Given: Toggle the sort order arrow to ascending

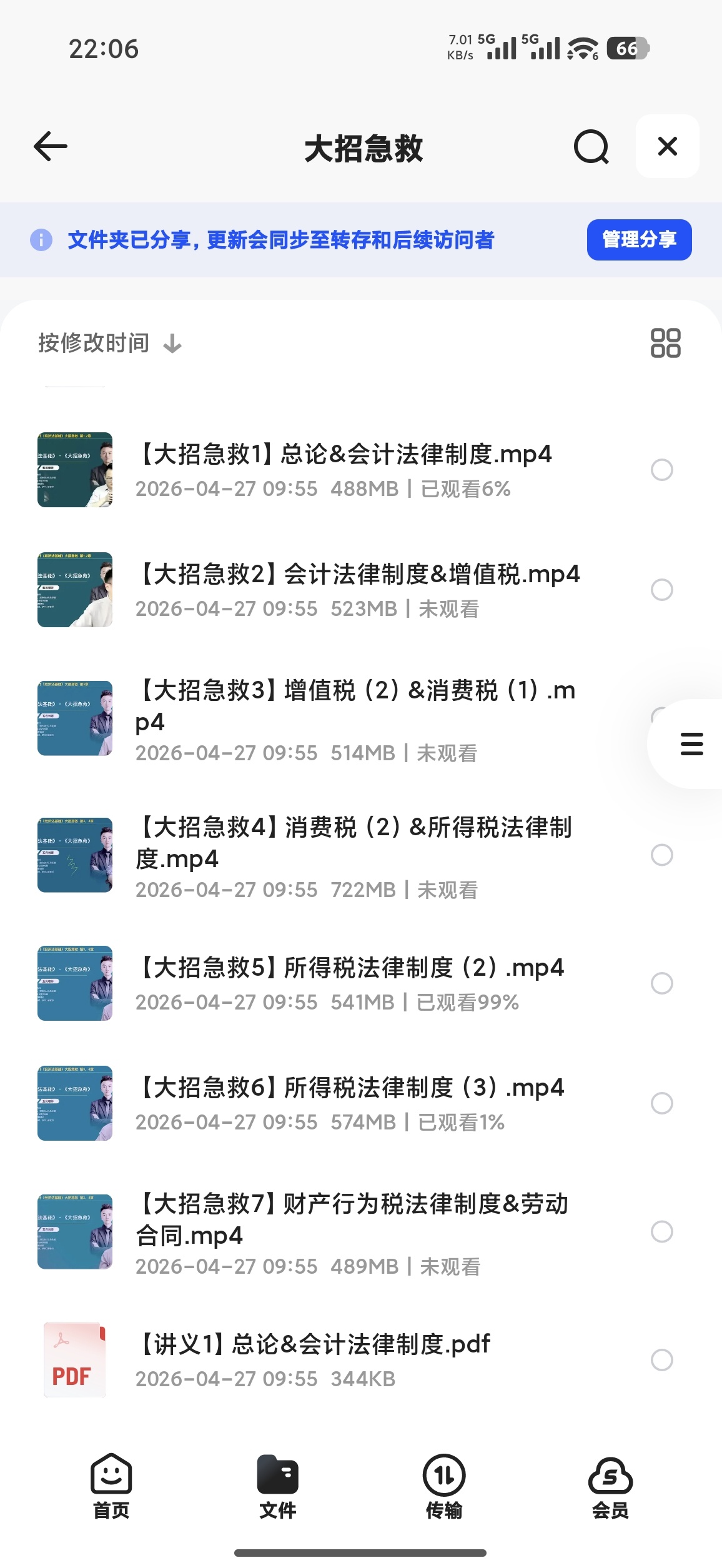Looking at the screenshot, I should (x=172, y=342).
